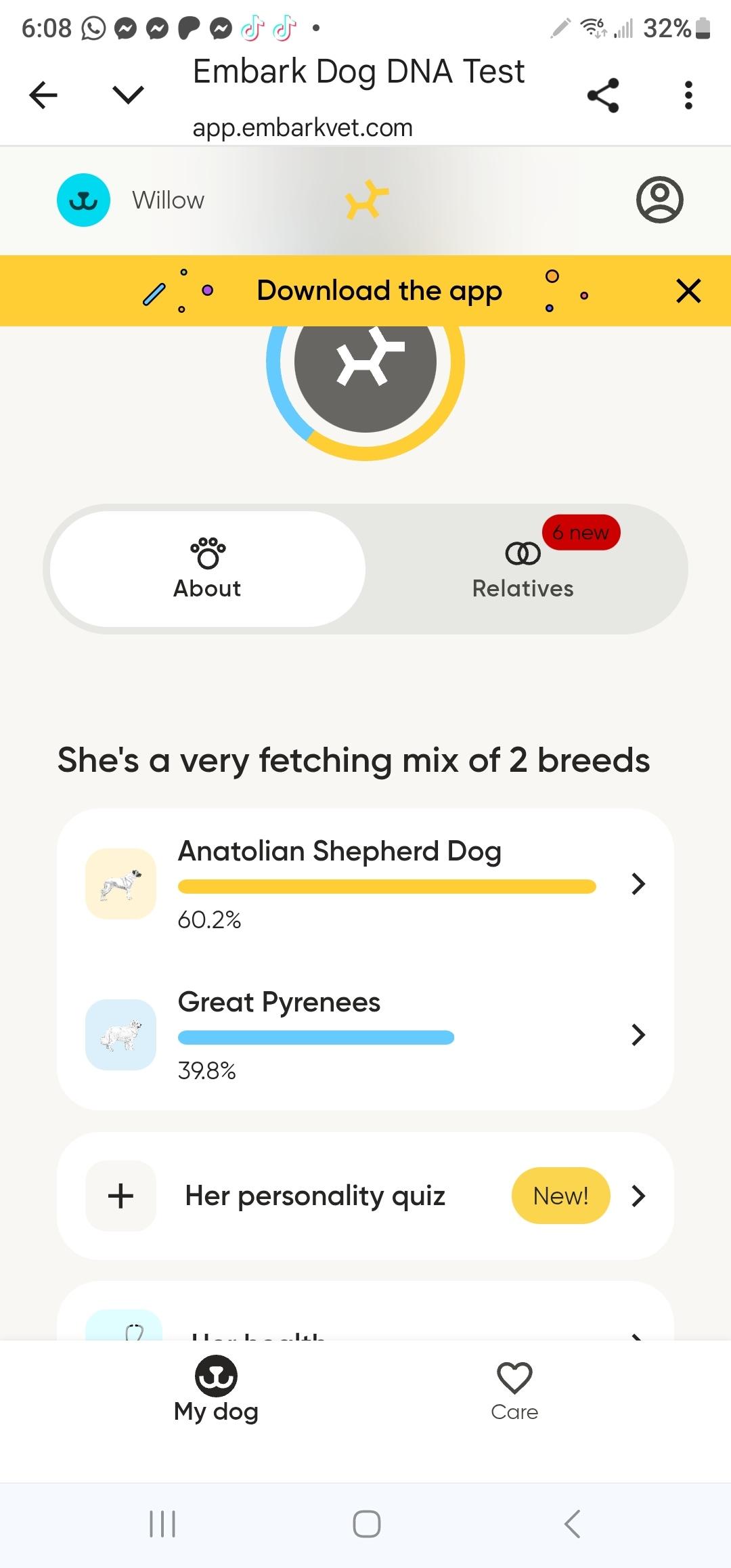Select the About tab
The image size is (731, 1568).
click(x=207, y=569)
